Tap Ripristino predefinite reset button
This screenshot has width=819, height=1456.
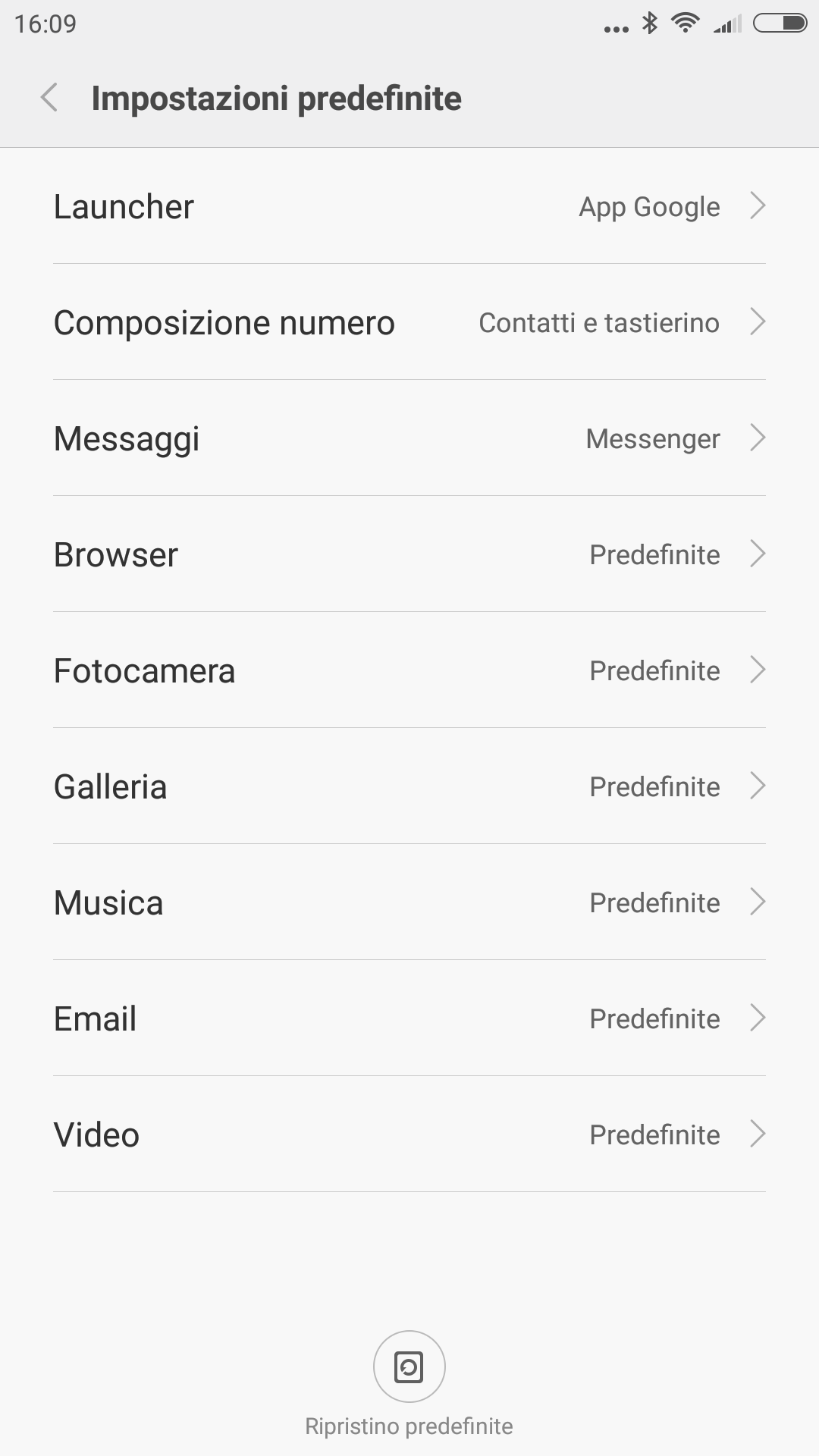pos(409,1367)
